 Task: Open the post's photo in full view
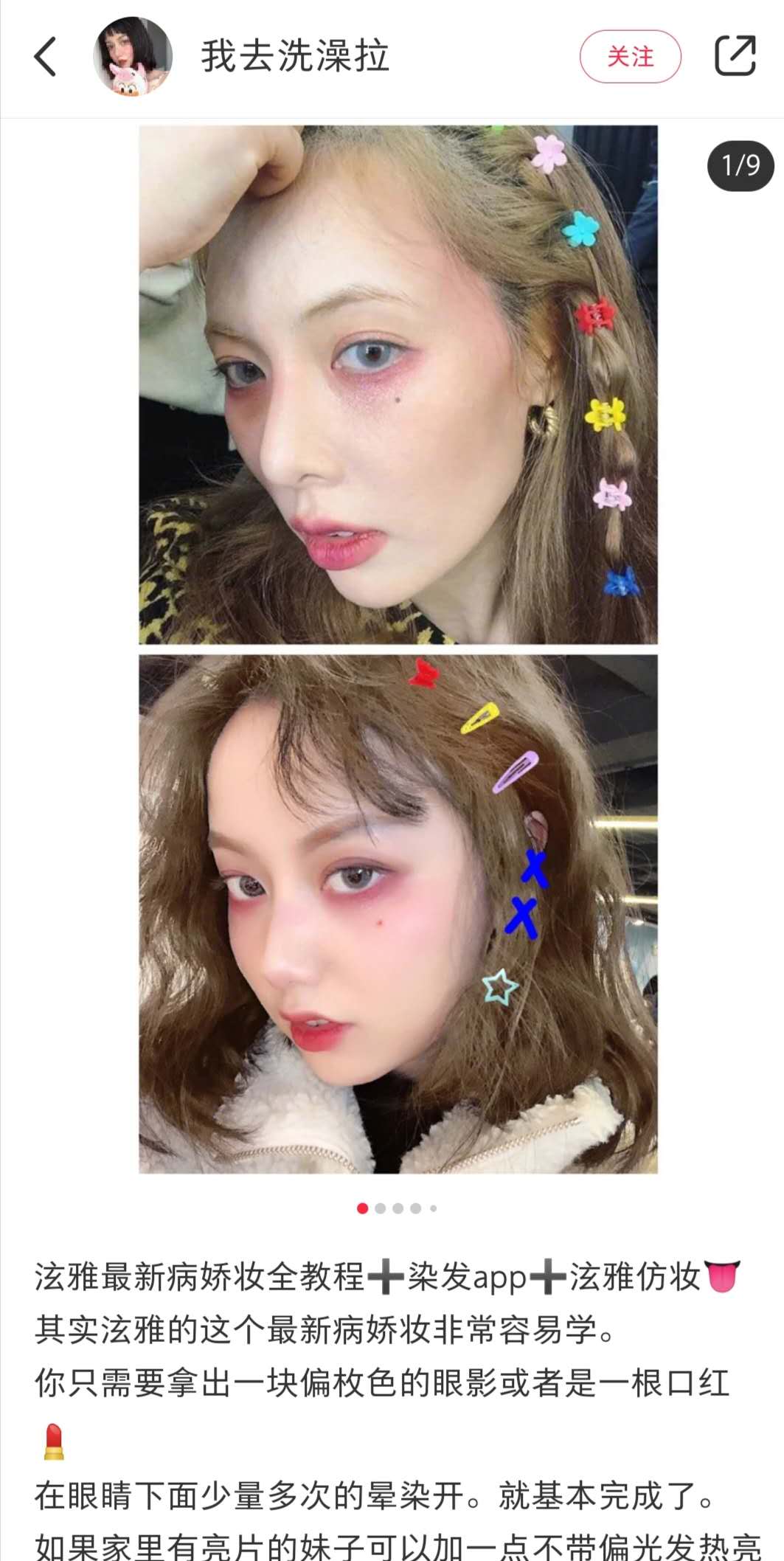coord(398,649)
